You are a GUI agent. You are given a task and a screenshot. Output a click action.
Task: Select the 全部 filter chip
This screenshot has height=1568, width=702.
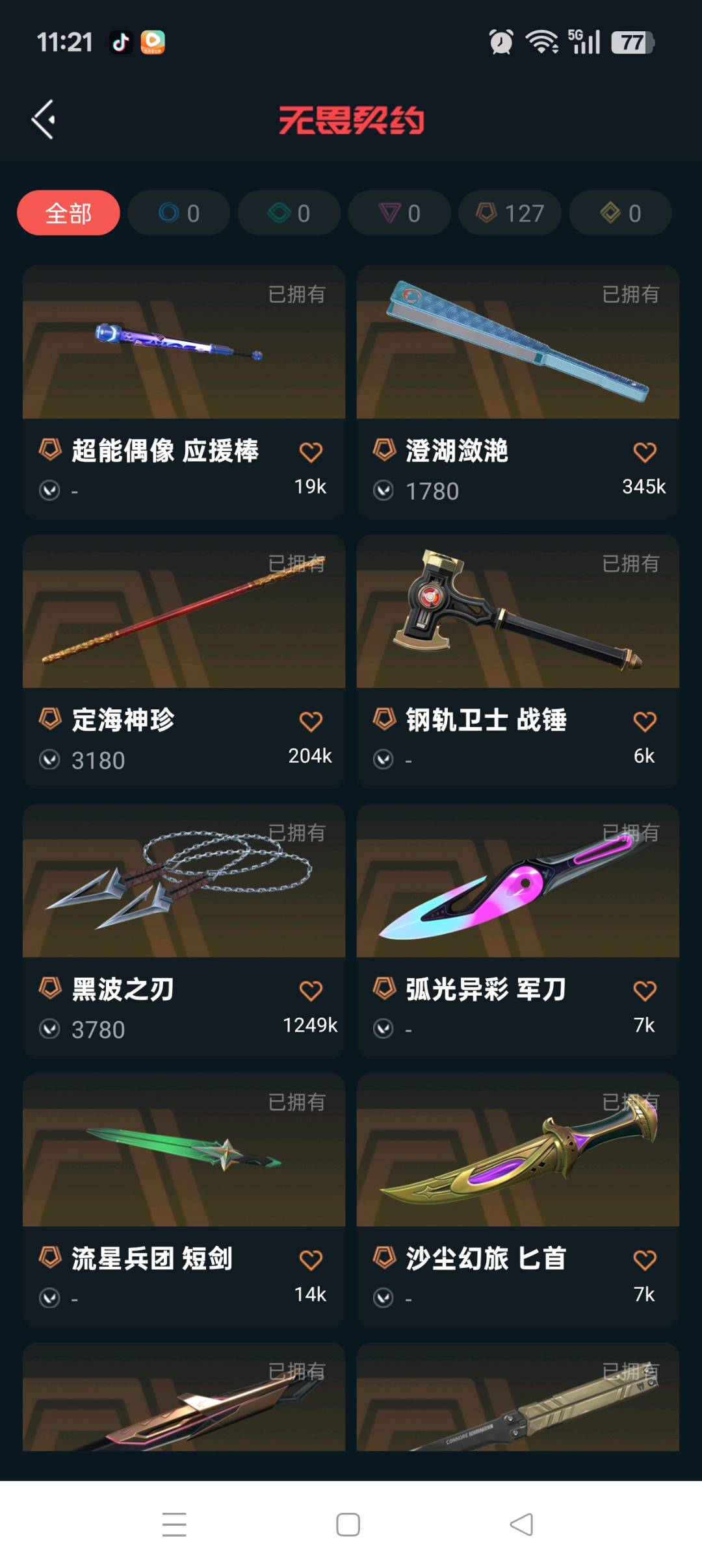(x=68, y=213)
